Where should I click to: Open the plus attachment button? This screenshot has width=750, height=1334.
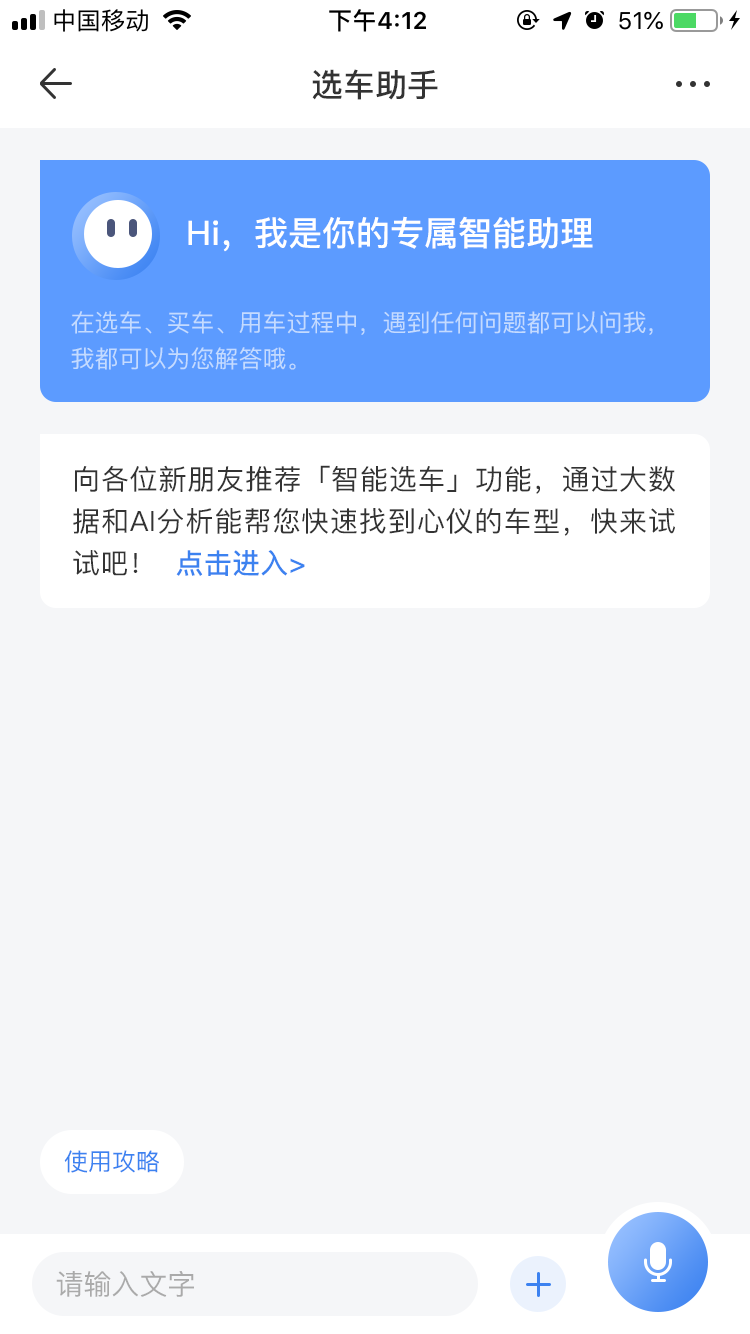click(x=538, y=1284)
